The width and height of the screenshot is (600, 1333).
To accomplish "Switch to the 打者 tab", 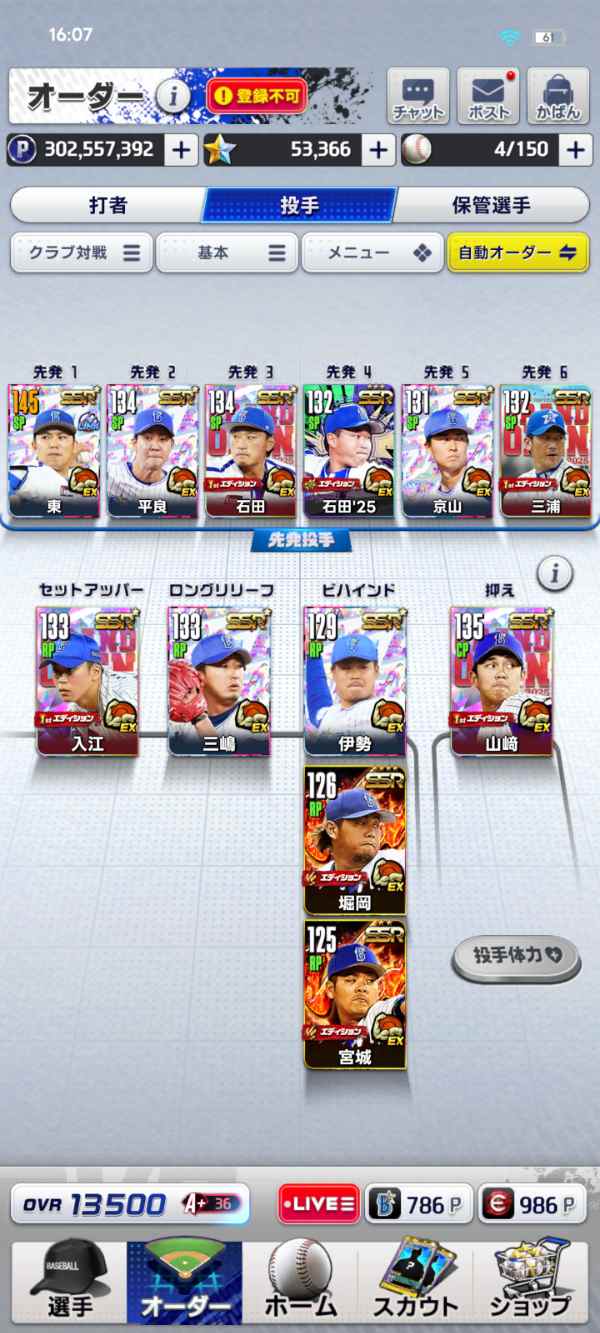I will (108, 205).
